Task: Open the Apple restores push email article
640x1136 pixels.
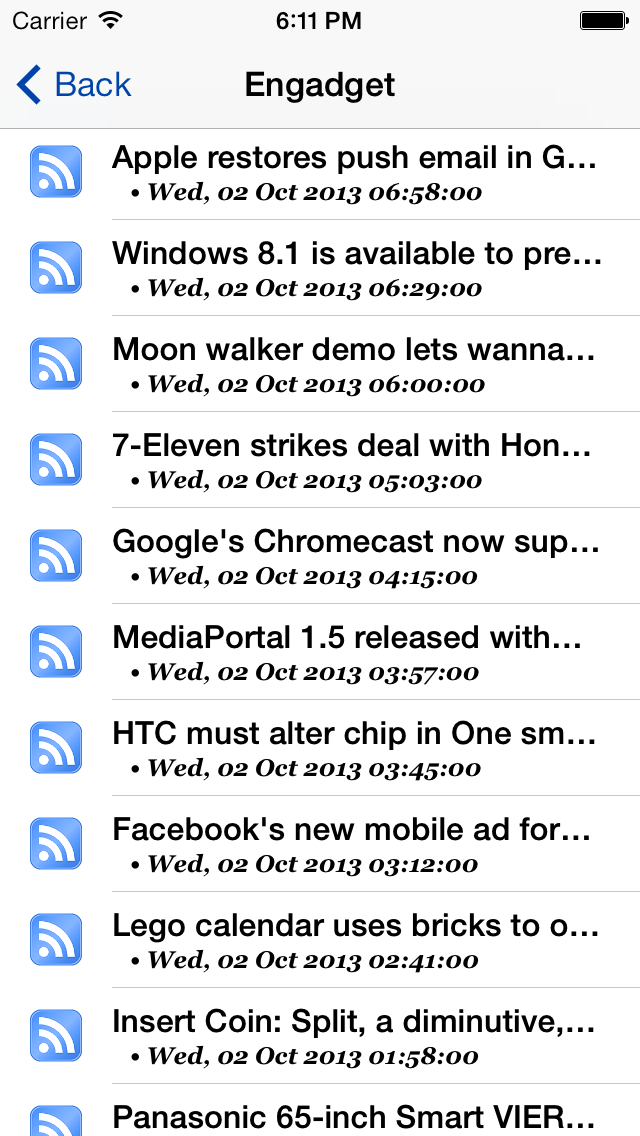Action: (320, 172)
